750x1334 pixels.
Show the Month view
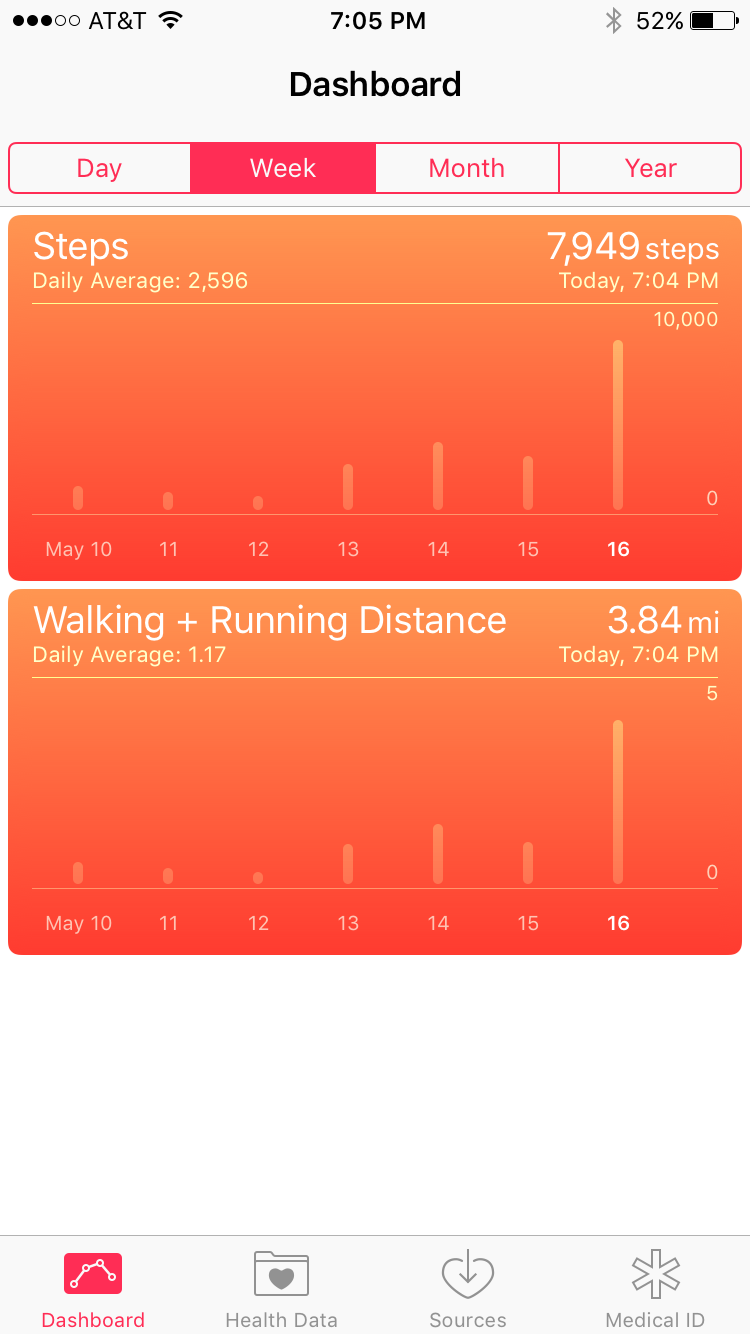click(467, 168)
